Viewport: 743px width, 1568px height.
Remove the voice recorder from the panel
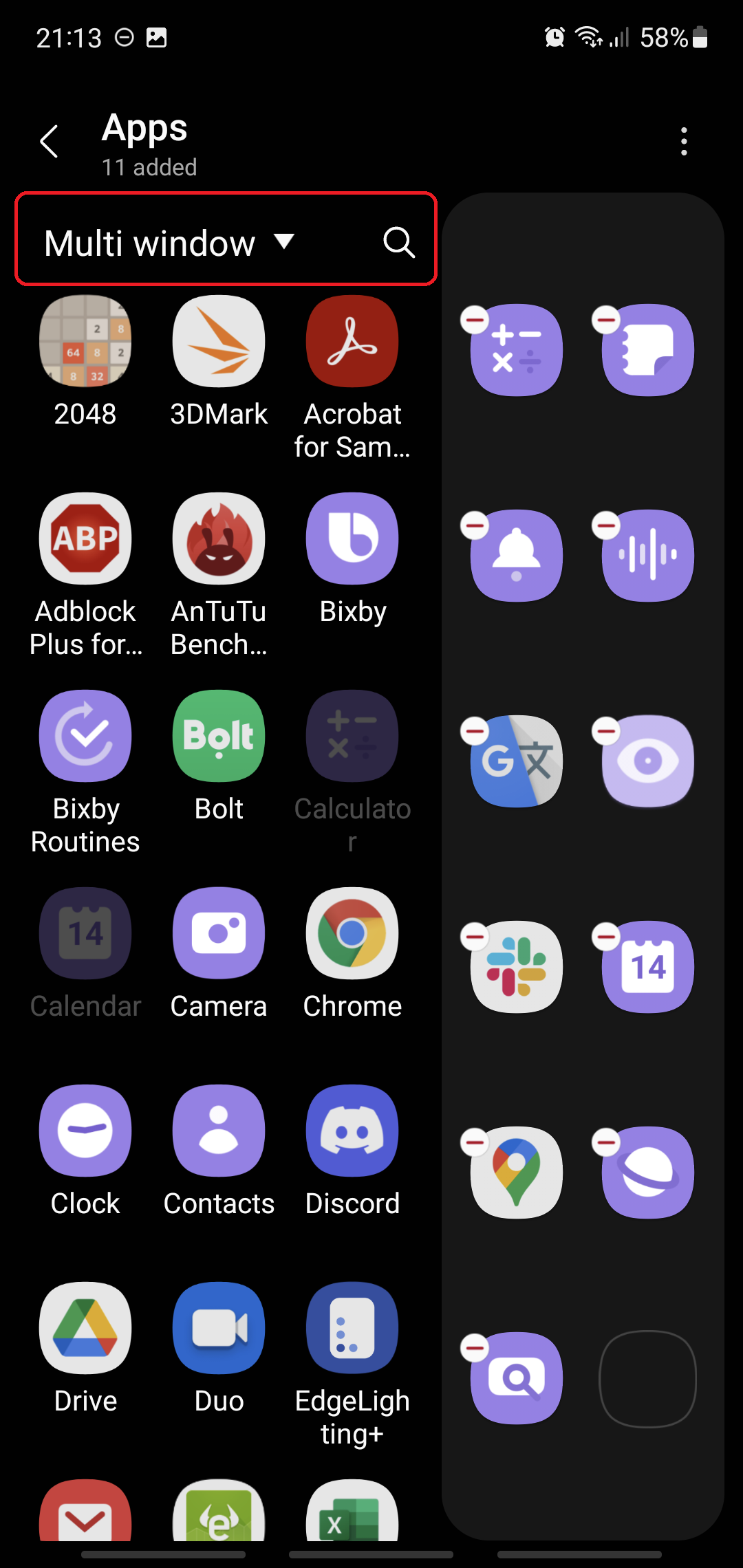point(606,526)
